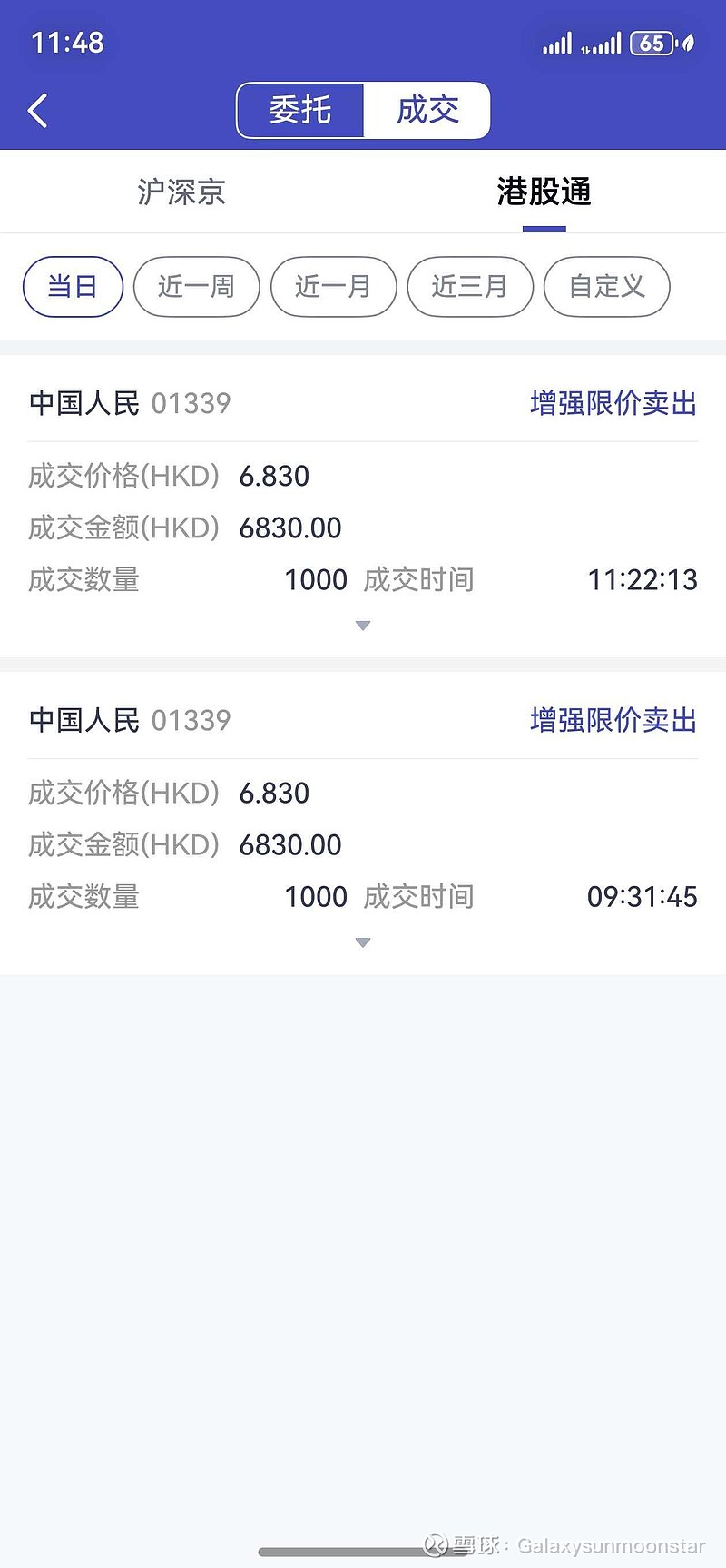Select the 沪深京 market tab
The width and height of the screenshot is (726, 1568).
click(x=180, y=192)
